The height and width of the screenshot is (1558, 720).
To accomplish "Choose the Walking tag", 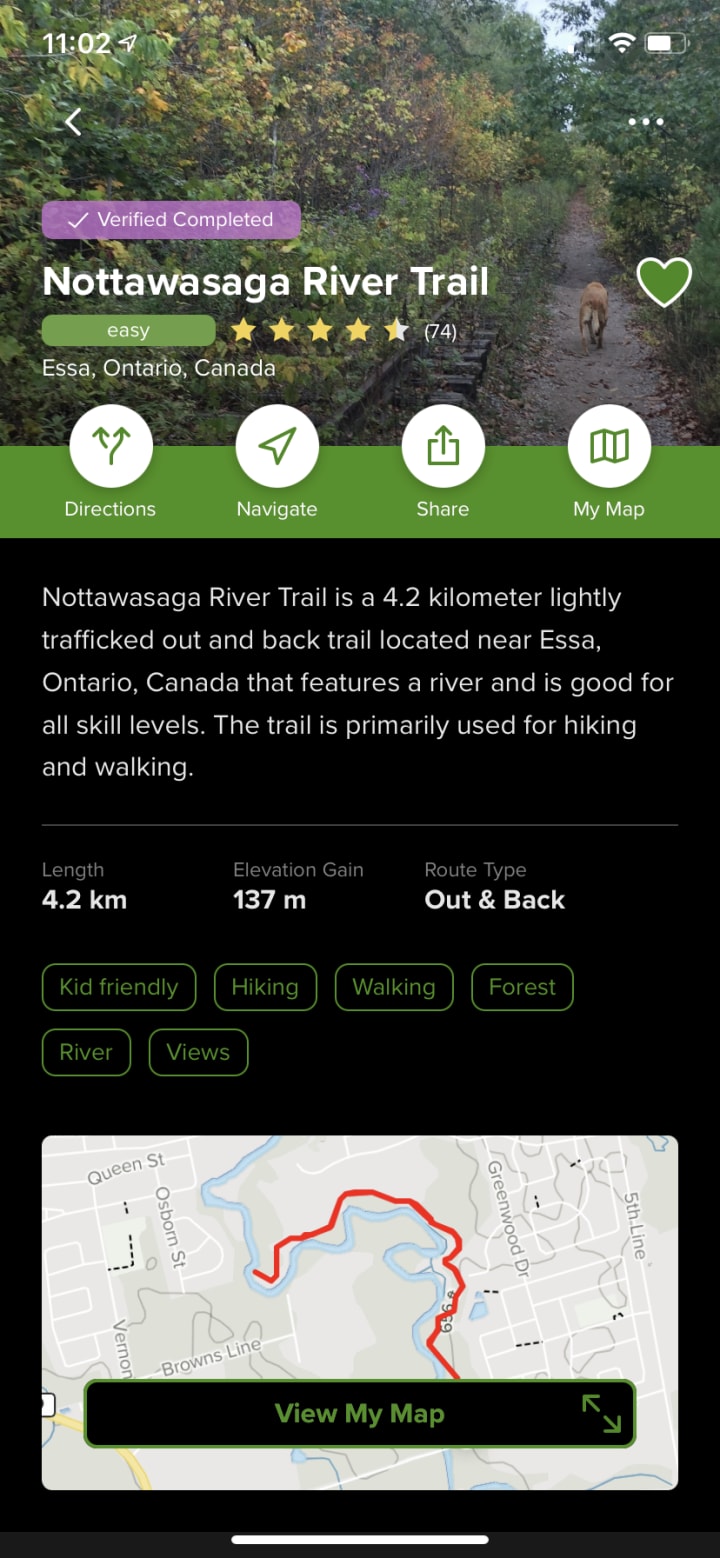I will (394, 987).
